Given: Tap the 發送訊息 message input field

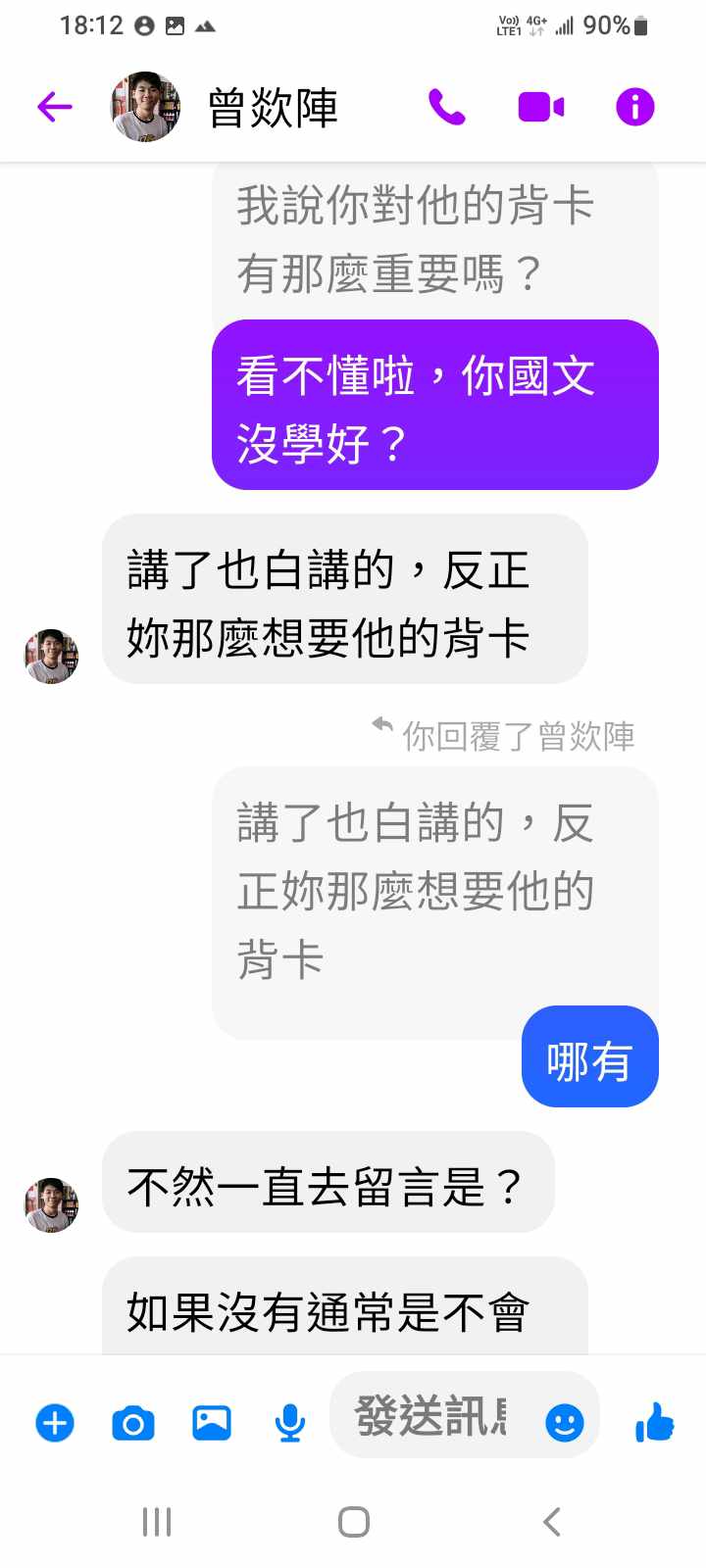Looking at the screenshot, I should [x=431, y=1416].
